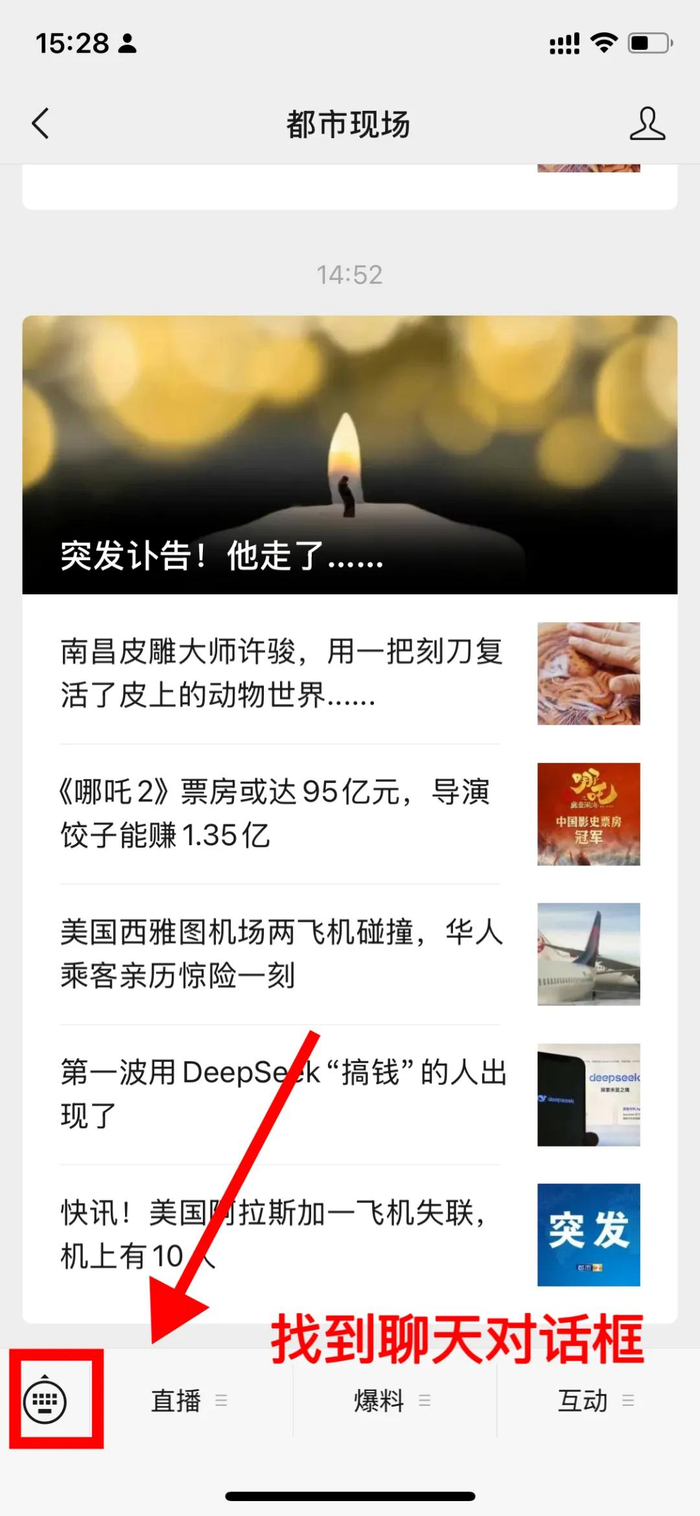Open the account profile icon
The height and width of the screenshot is (1516, 700).
[x=647, y=124]
